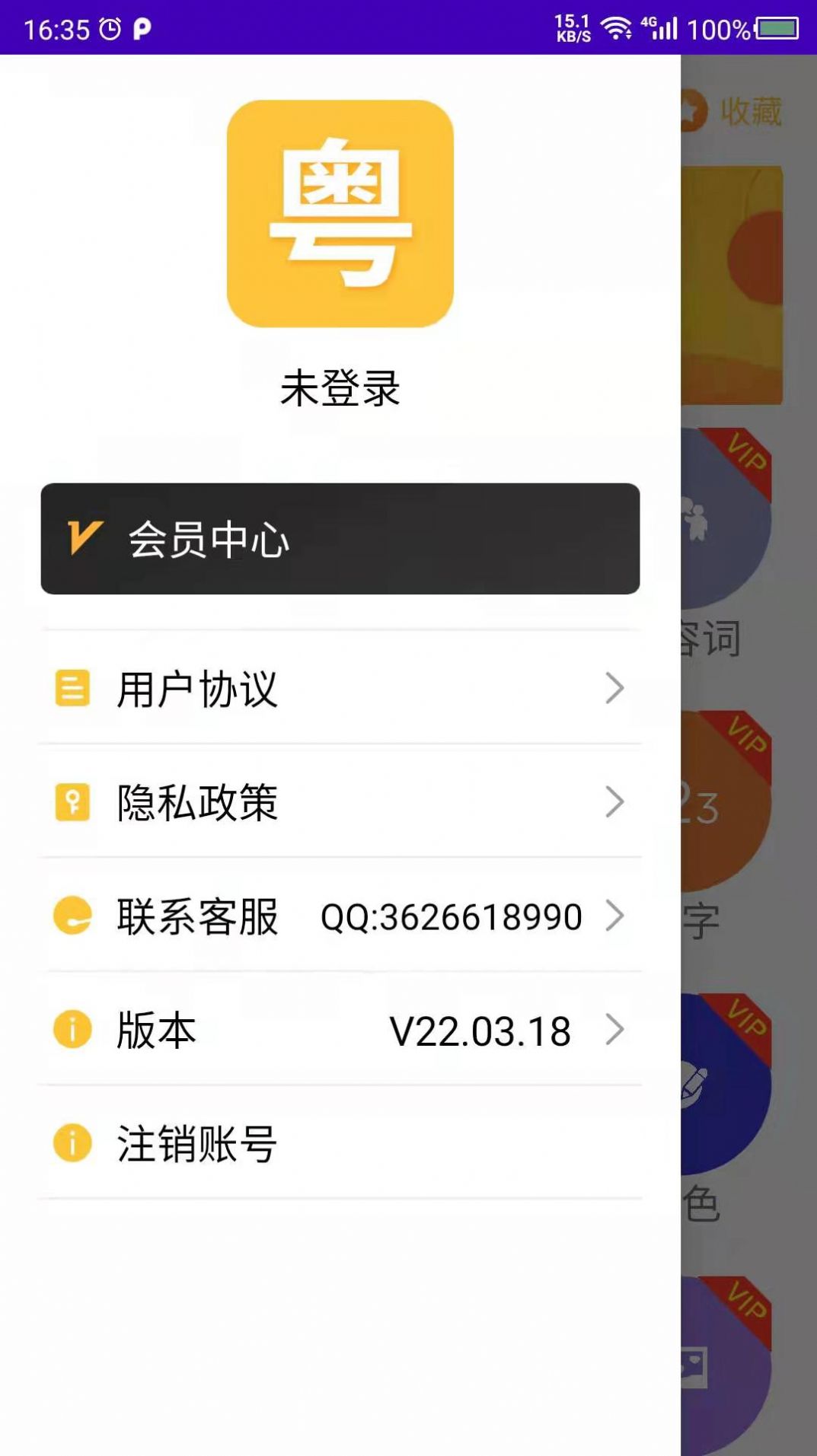Click the document icon beside 用户协议
The image size is (817, 1456).
coord(72,687)
